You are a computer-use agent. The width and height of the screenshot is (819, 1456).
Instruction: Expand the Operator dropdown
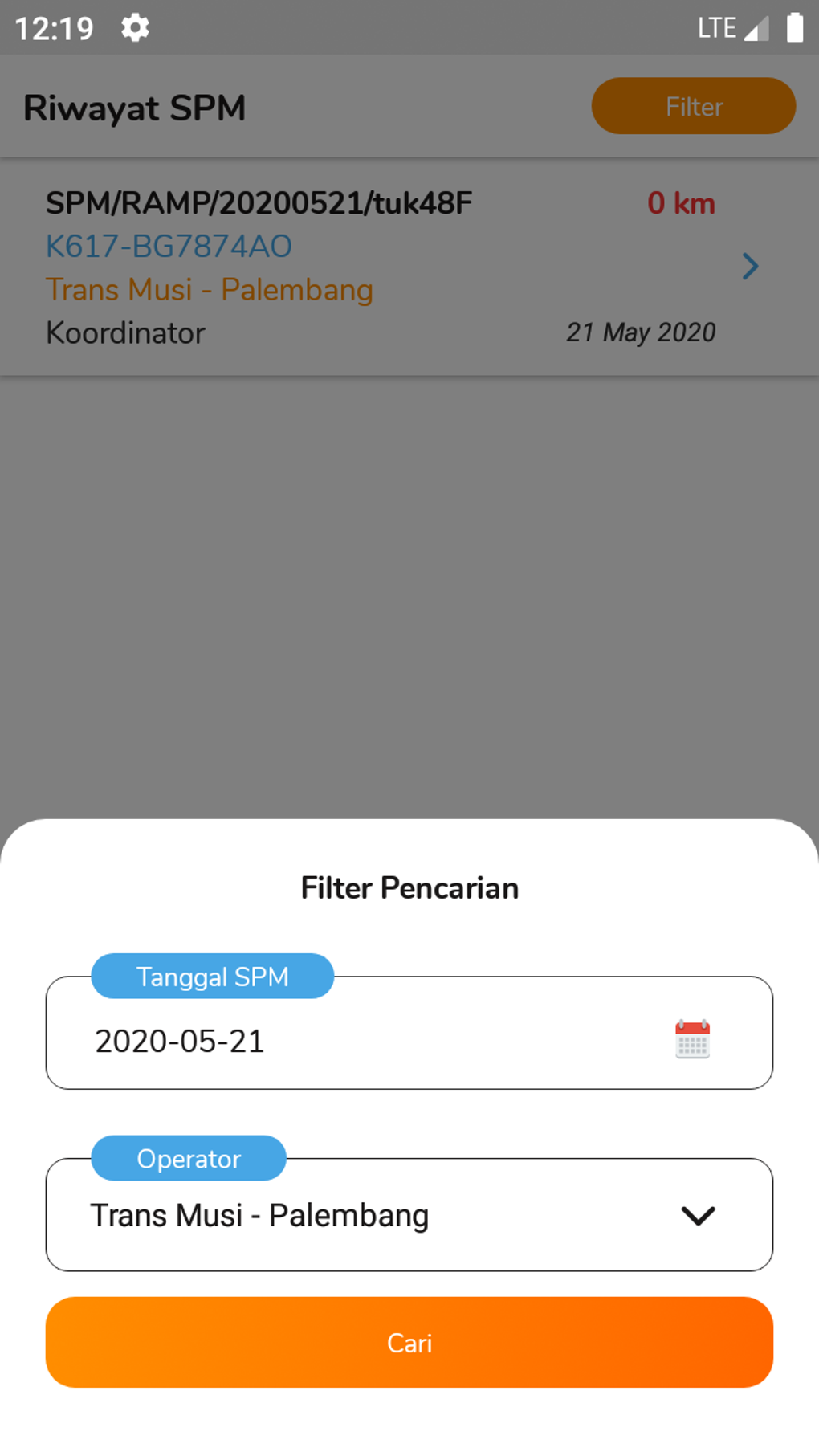click(x=409, y=1215)
